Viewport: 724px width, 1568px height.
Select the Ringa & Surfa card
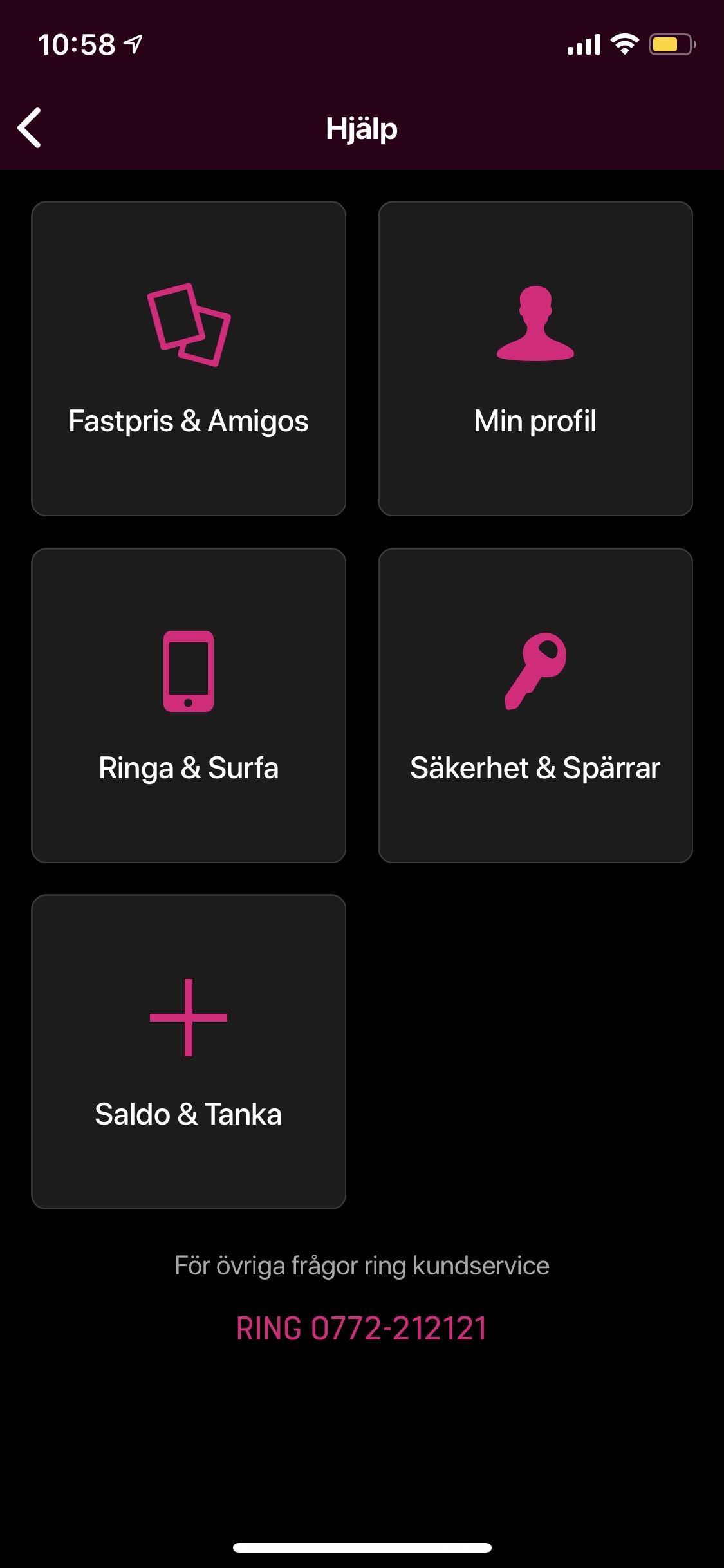pyautogui.click(x=189, y=705)
